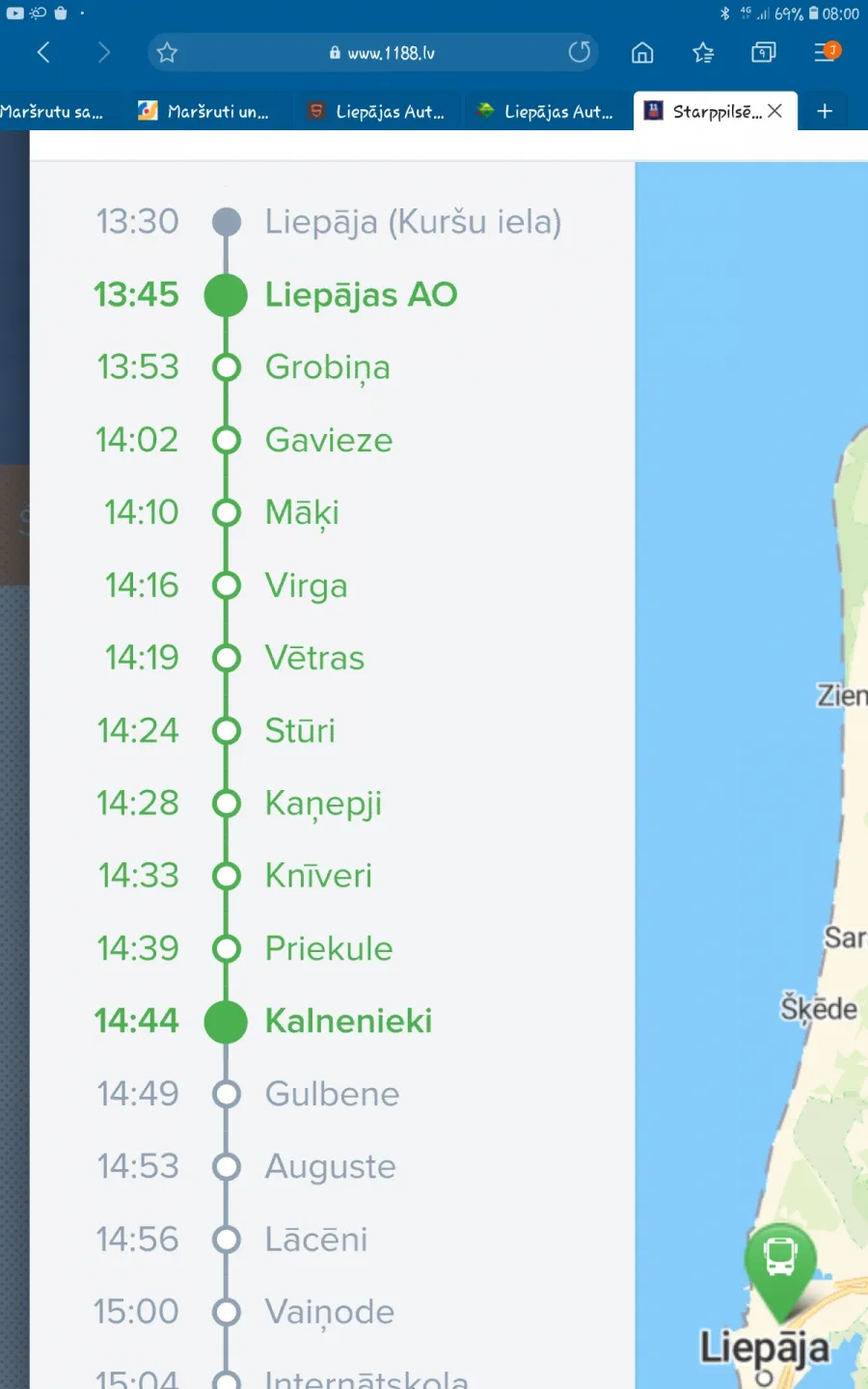This screenshot has width=868, height=1389.
Task: Tap the browser forward arrow
Action: click(x=103, y=52)
